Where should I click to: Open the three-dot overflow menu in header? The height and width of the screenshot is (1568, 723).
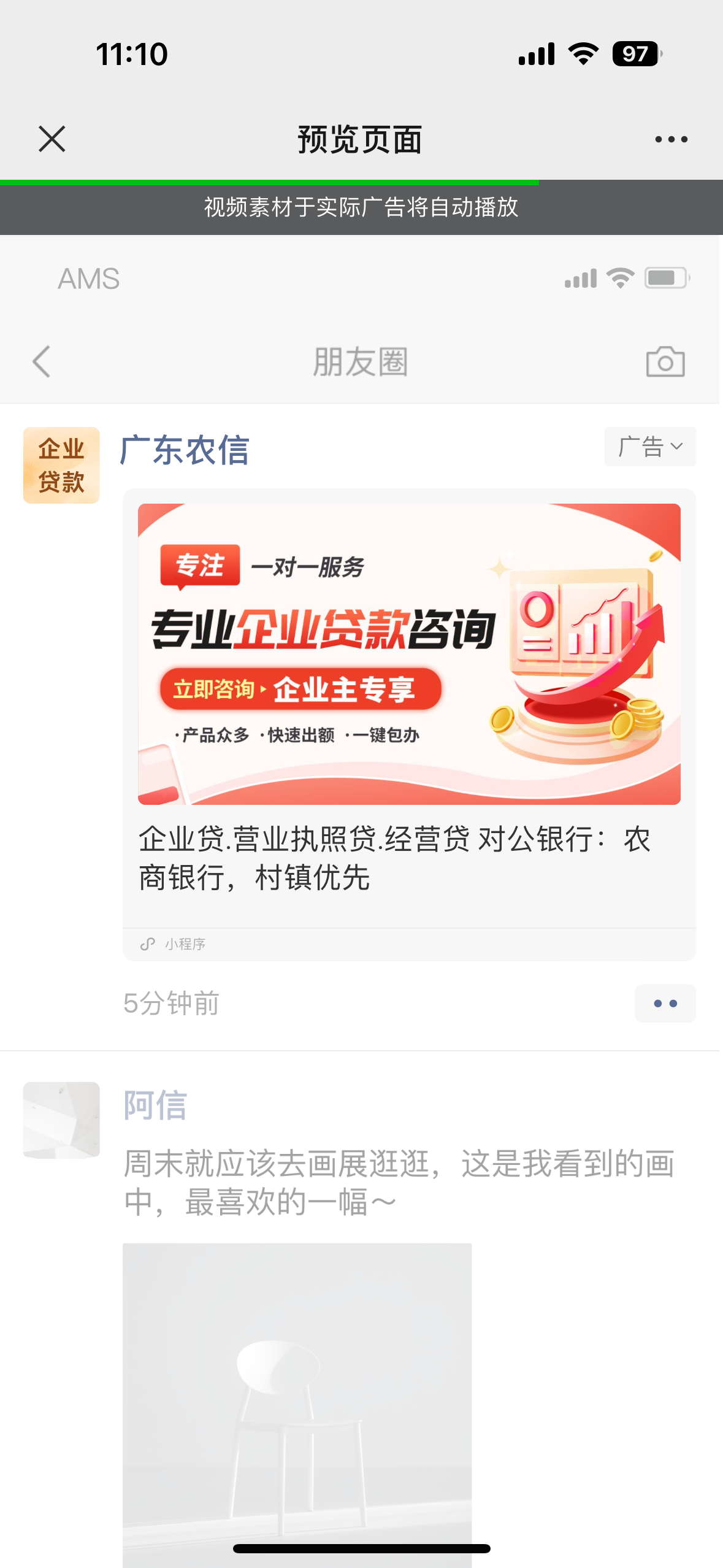pos(671,139)
